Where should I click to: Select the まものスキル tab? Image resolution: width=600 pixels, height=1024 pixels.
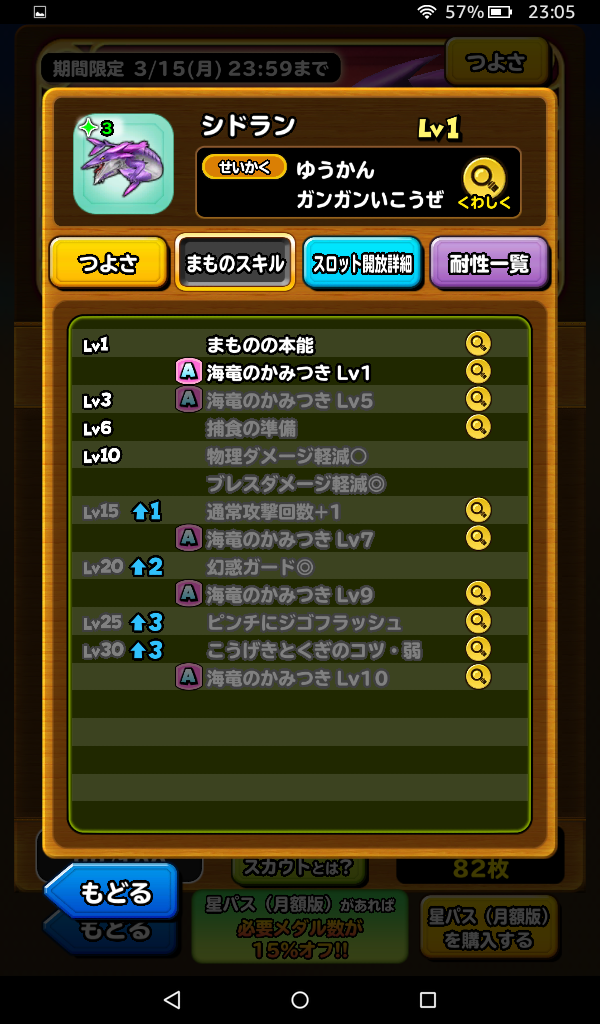coord(235,264)
